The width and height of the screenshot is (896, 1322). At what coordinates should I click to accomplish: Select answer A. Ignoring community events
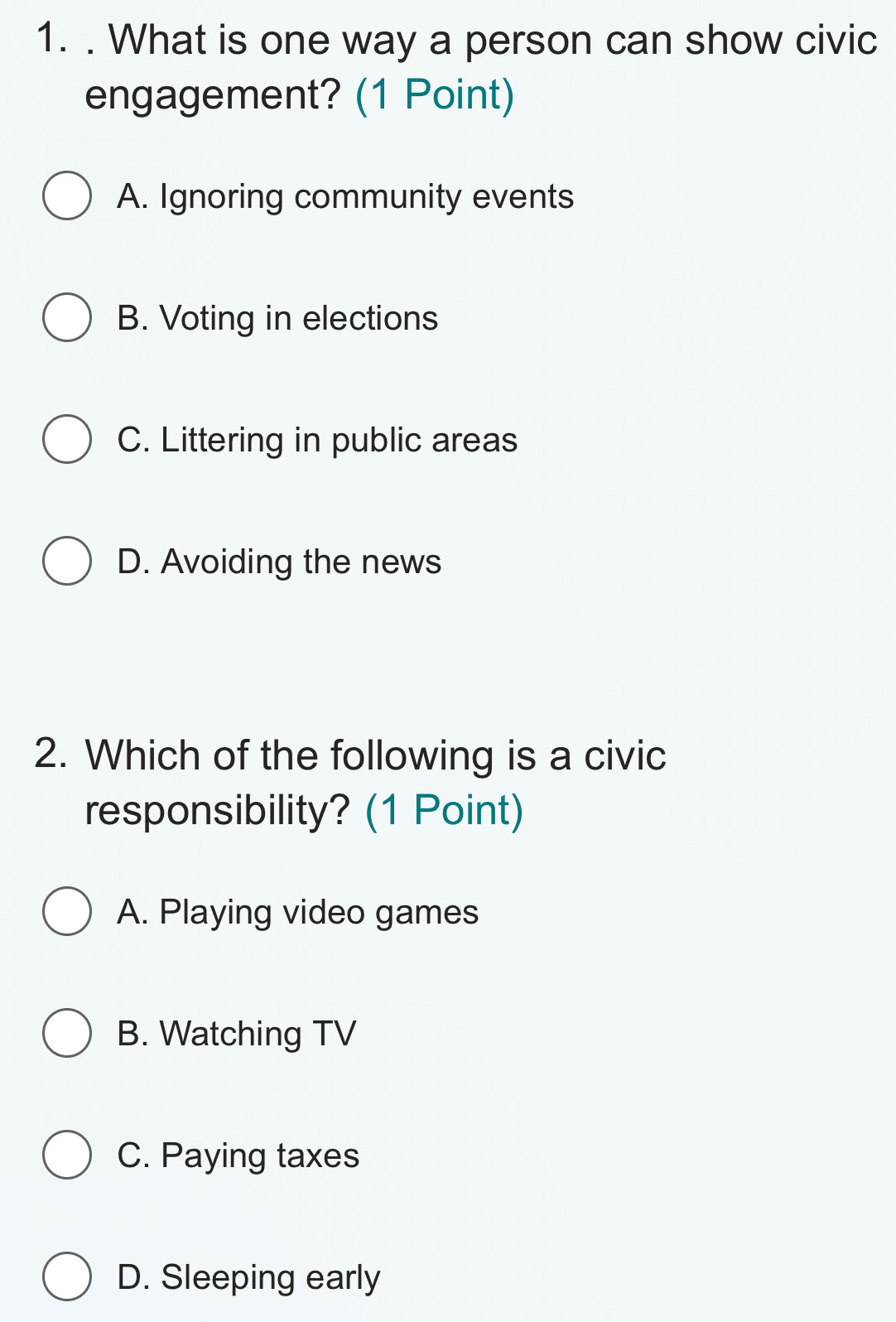pyautogui.click(x=67, y=196)
